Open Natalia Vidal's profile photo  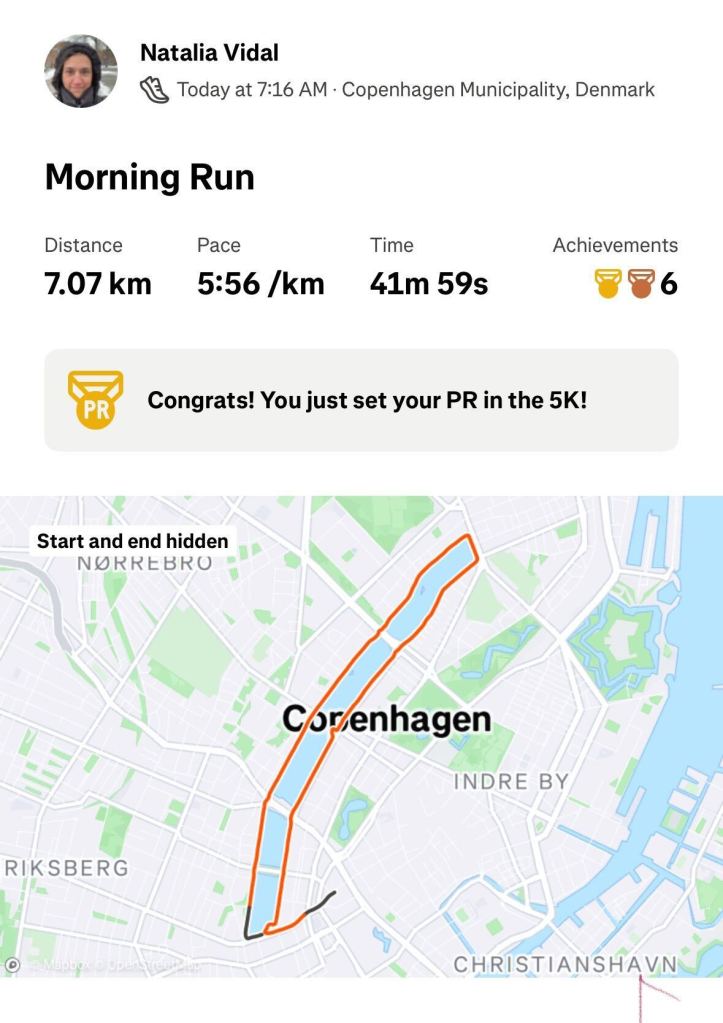[x=80, y=71]
